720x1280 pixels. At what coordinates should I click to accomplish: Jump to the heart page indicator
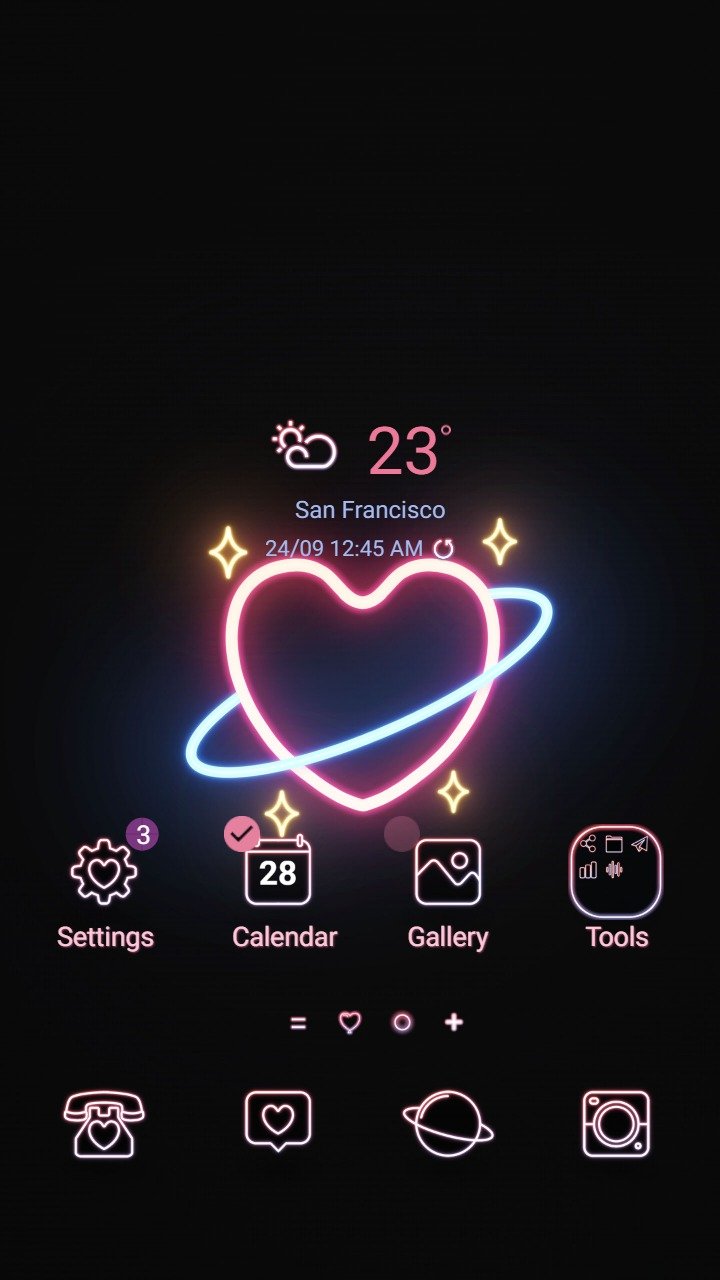tap(349, 1022)
